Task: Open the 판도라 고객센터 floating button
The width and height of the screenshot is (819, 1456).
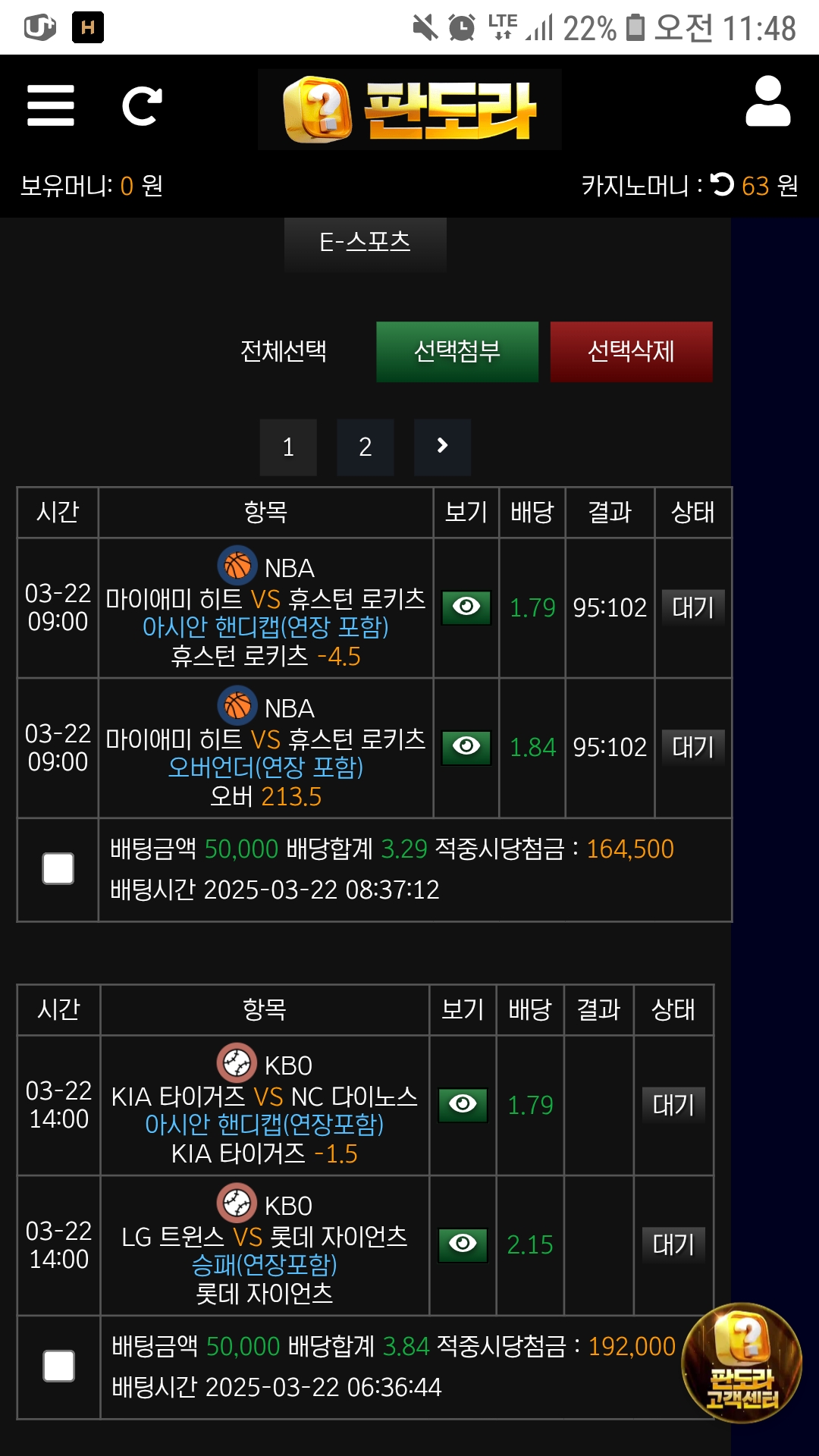Action: (742, 1363)
